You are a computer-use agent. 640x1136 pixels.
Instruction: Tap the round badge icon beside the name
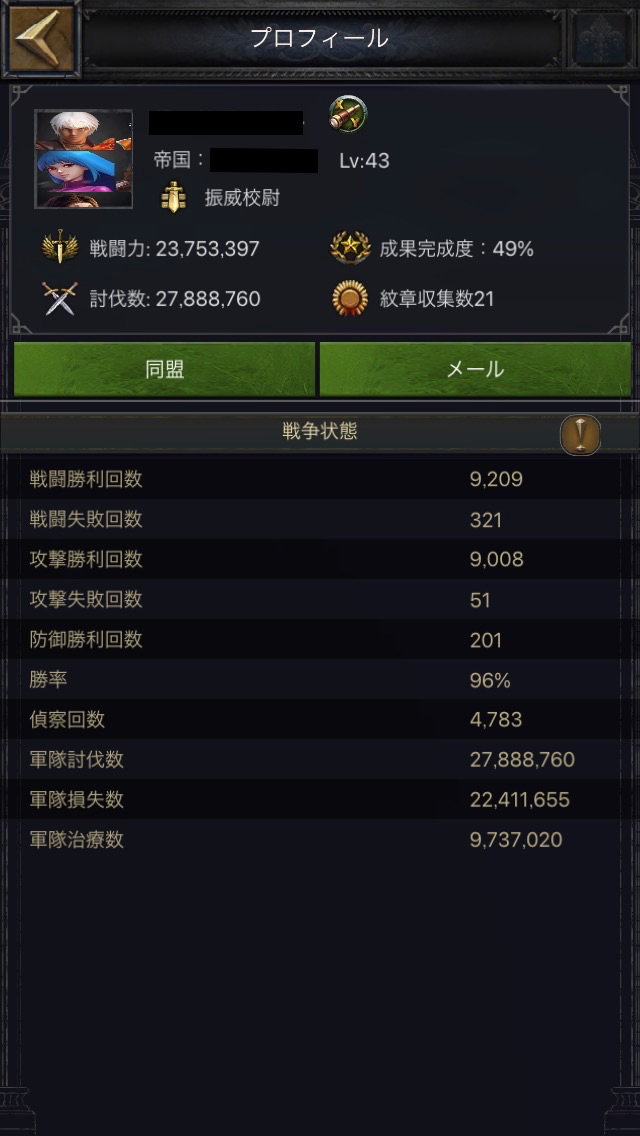coord(348,115)
